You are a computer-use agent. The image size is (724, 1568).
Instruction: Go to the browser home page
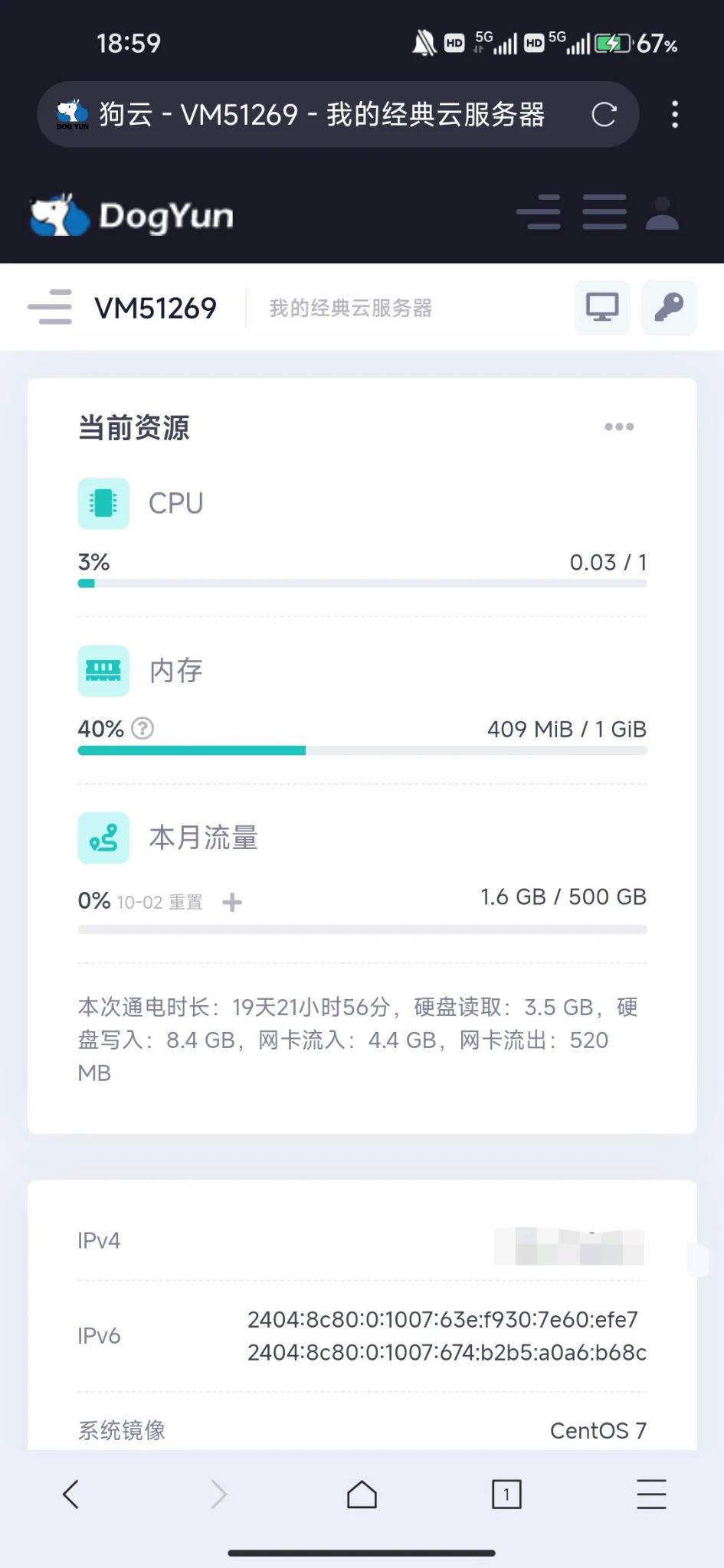(x=362, y=1494)
